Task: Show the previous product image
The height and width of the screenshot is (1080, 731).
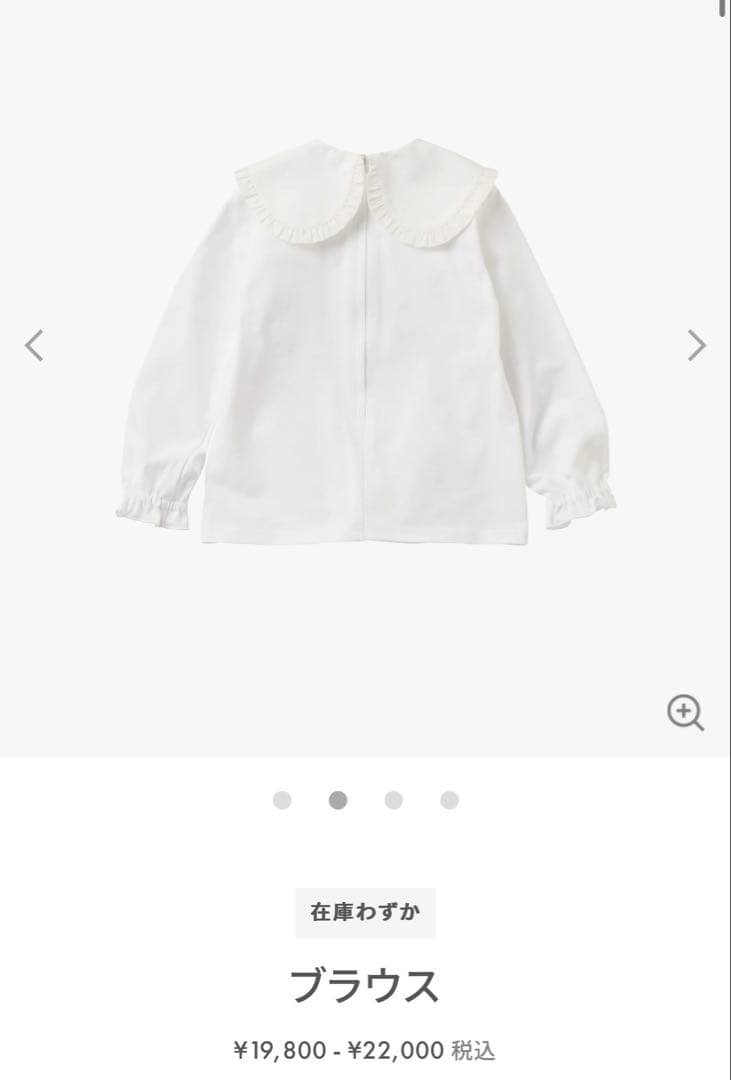Action: (34, 346)
